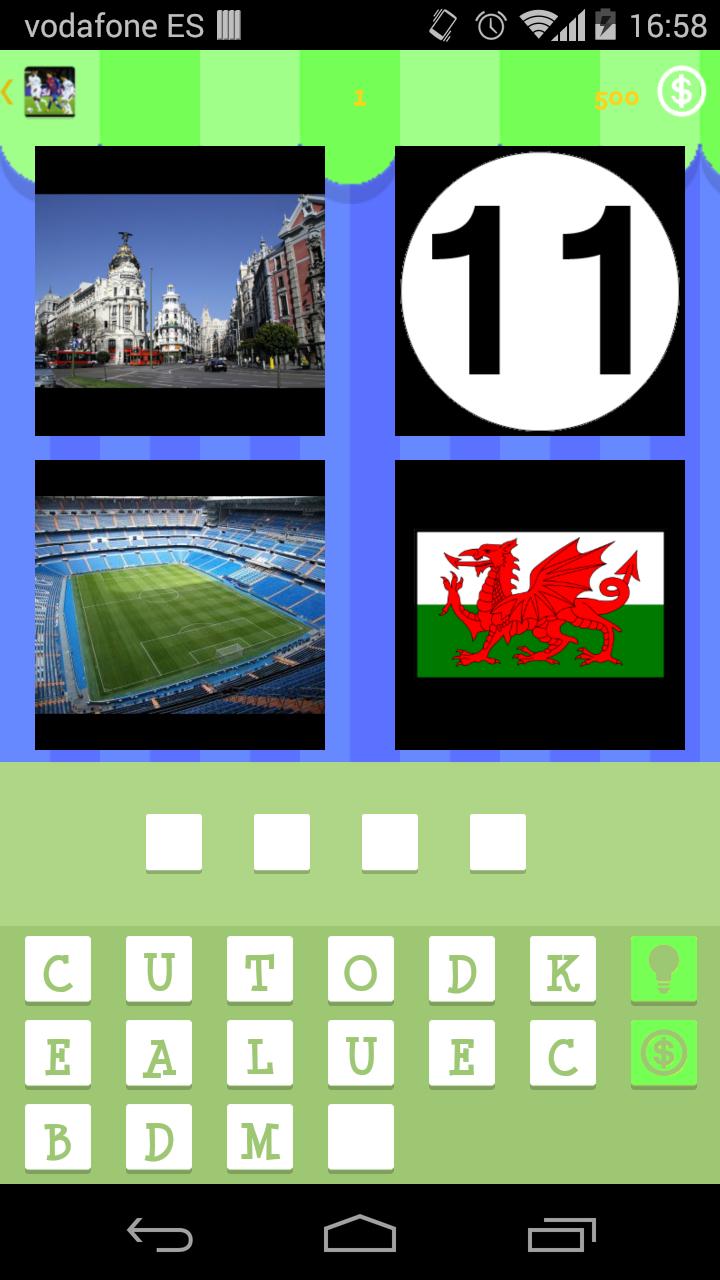Select the letter K tile
The width and height of the screenshot is (720, 1280).
click(563, 967)
